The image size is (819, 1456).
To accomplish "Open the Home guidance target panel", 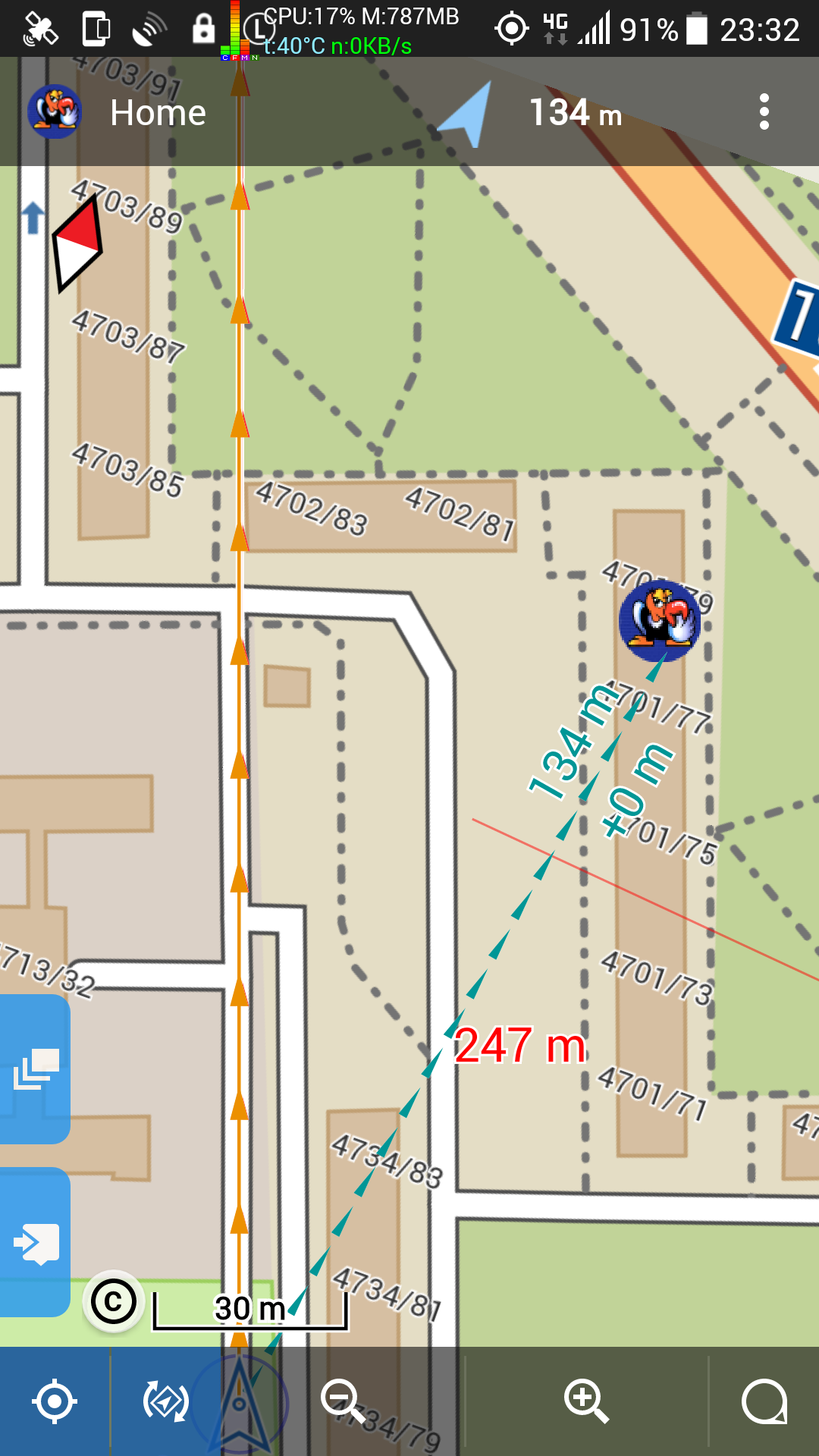I will point(158,112).
